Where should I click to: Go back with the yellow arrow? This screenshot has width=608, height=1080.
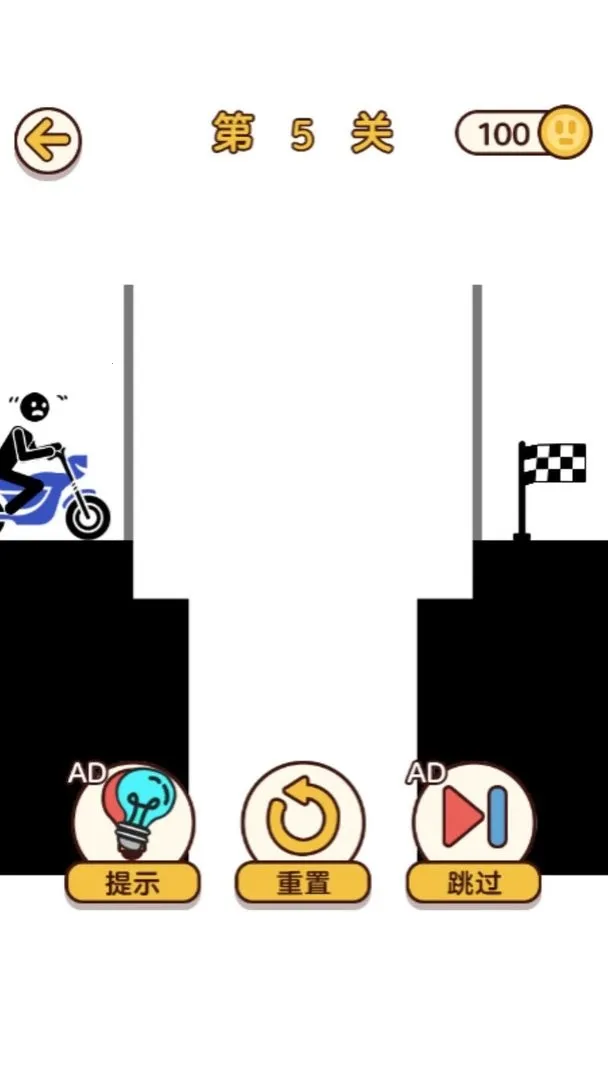coord(47,142)
